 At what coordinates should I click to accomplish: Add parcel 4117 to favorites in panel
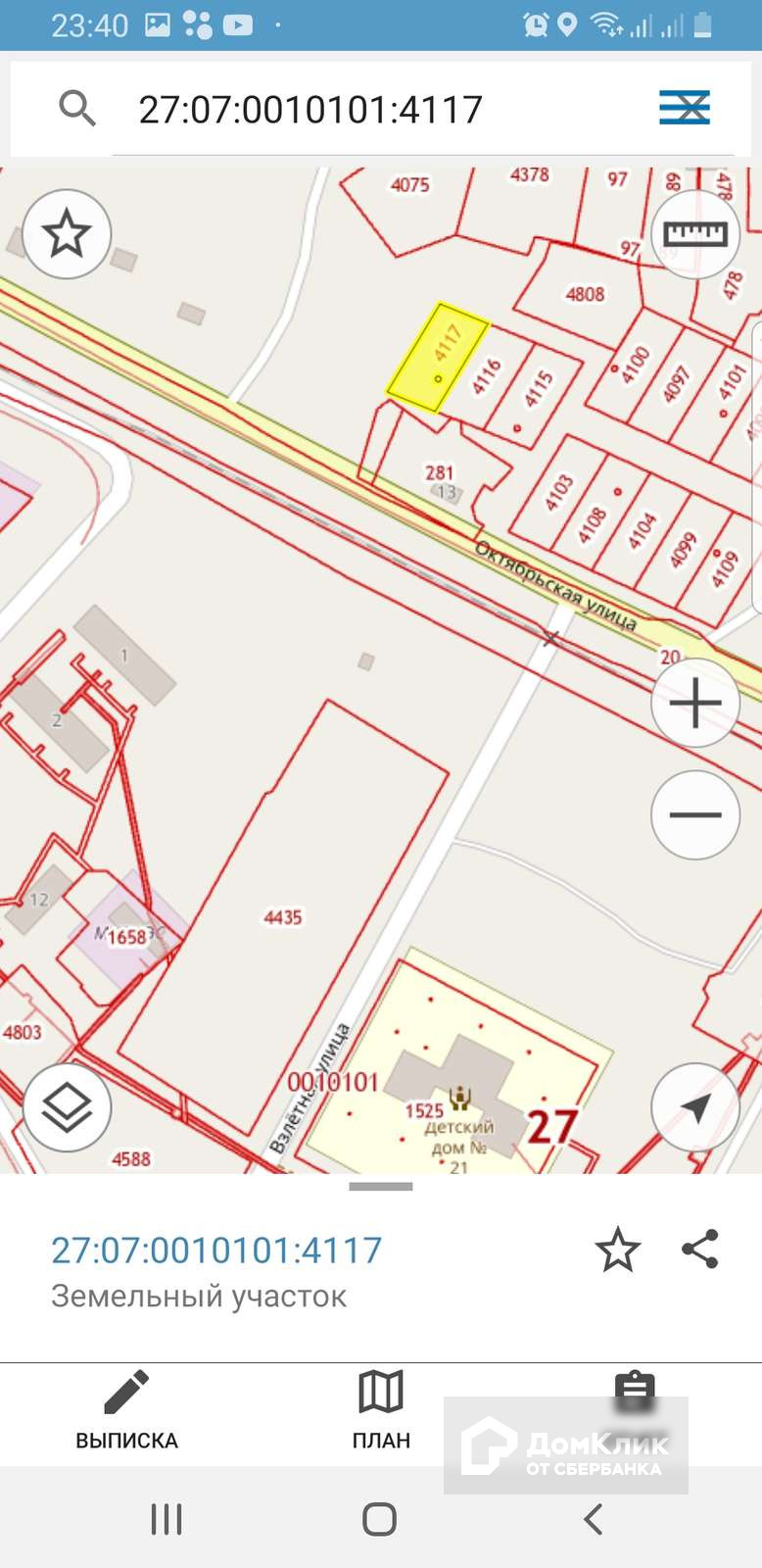point(617,1250)
